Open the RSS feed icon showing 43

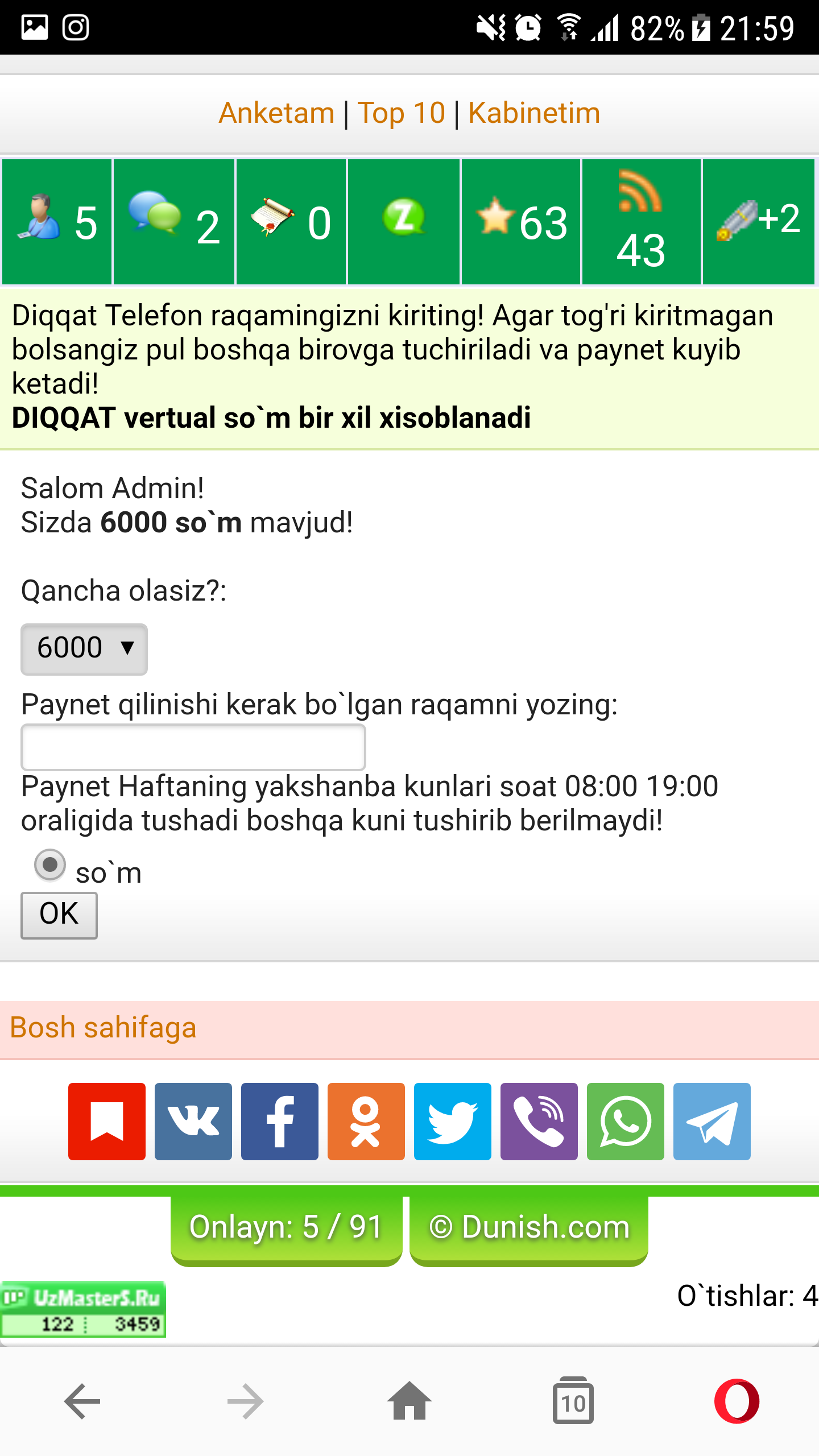point(640,222)
